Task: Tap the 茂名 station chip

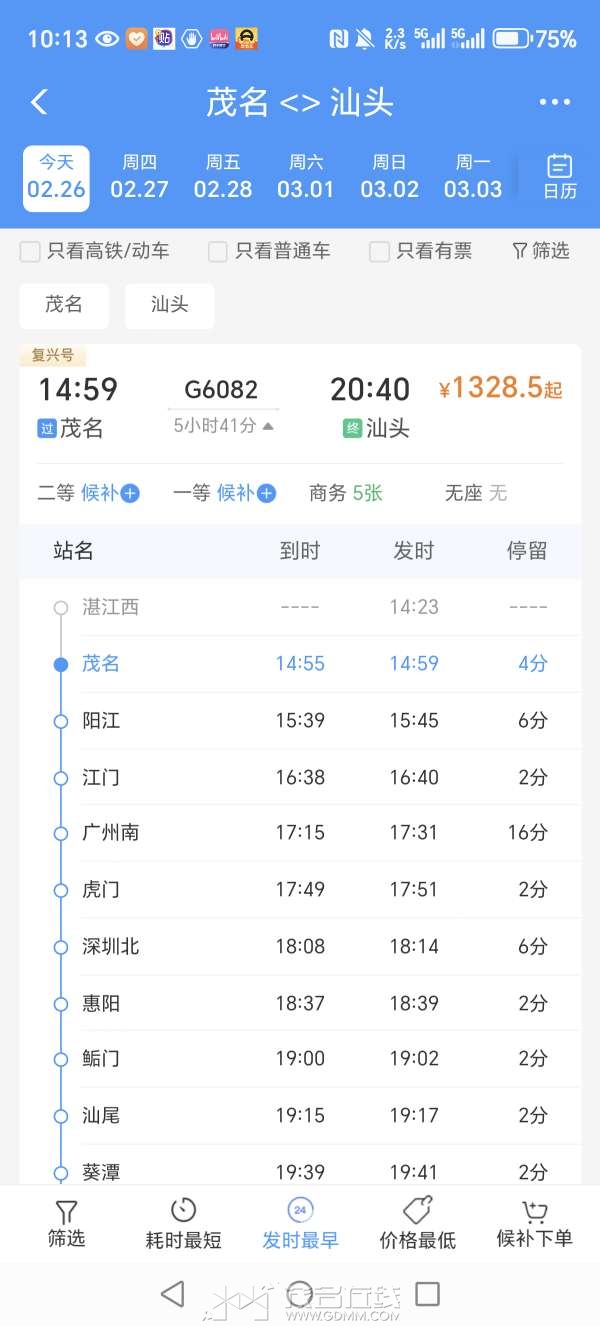Action: [64, 305]
